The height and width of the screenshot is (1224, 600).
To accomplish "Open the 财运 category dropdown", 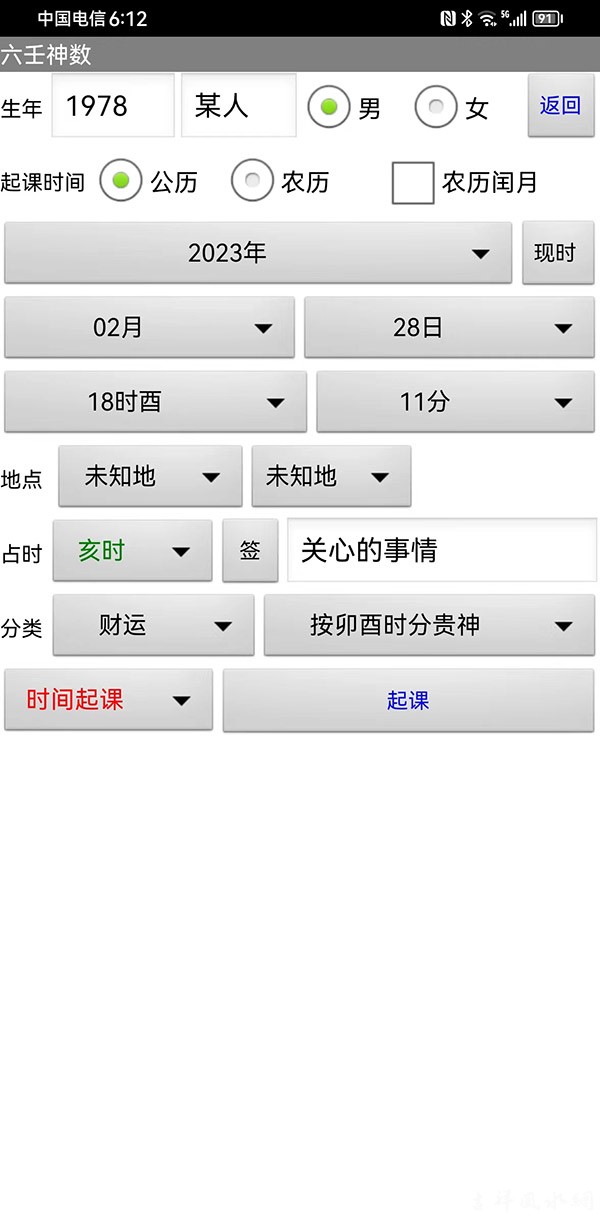I will tap(153, 626).
